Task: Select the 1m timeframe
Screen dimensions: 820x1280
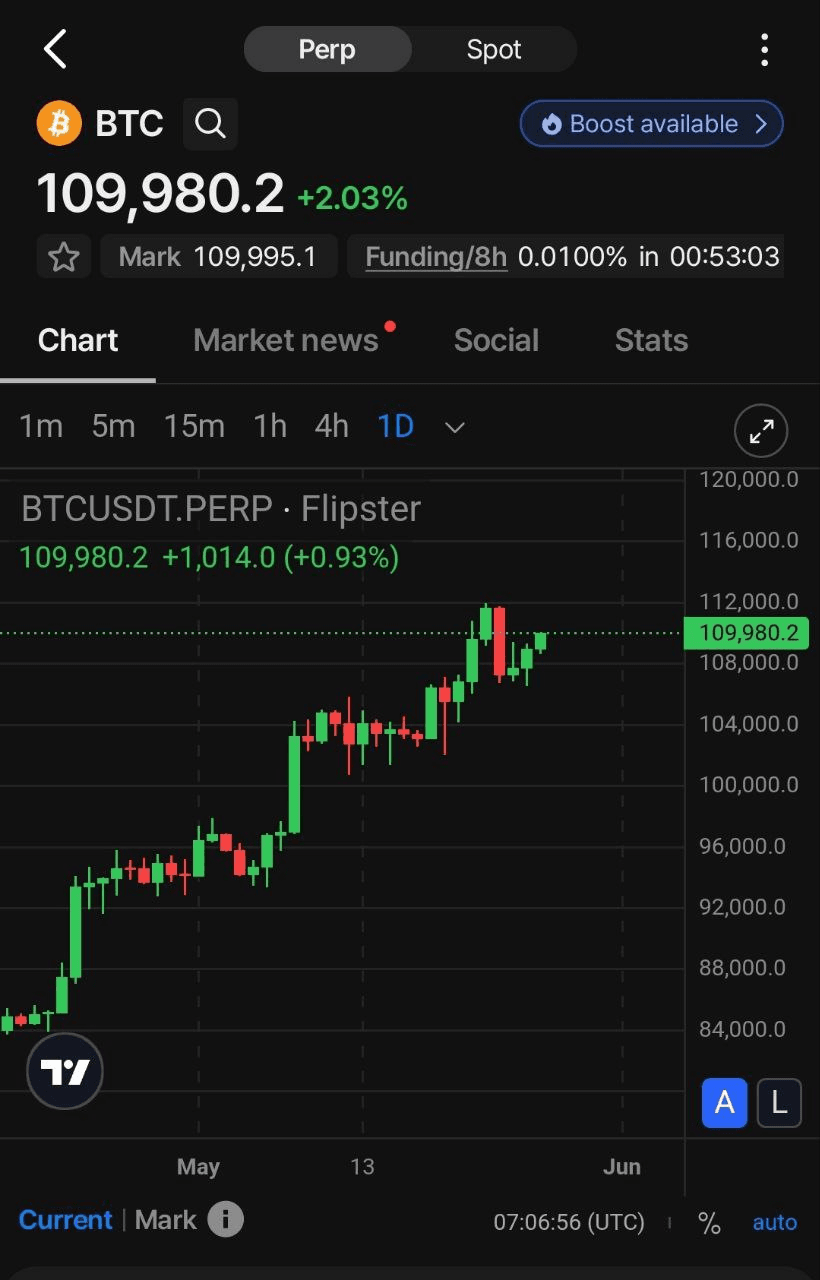Action: pyautogui.click(x=41, y=427)
